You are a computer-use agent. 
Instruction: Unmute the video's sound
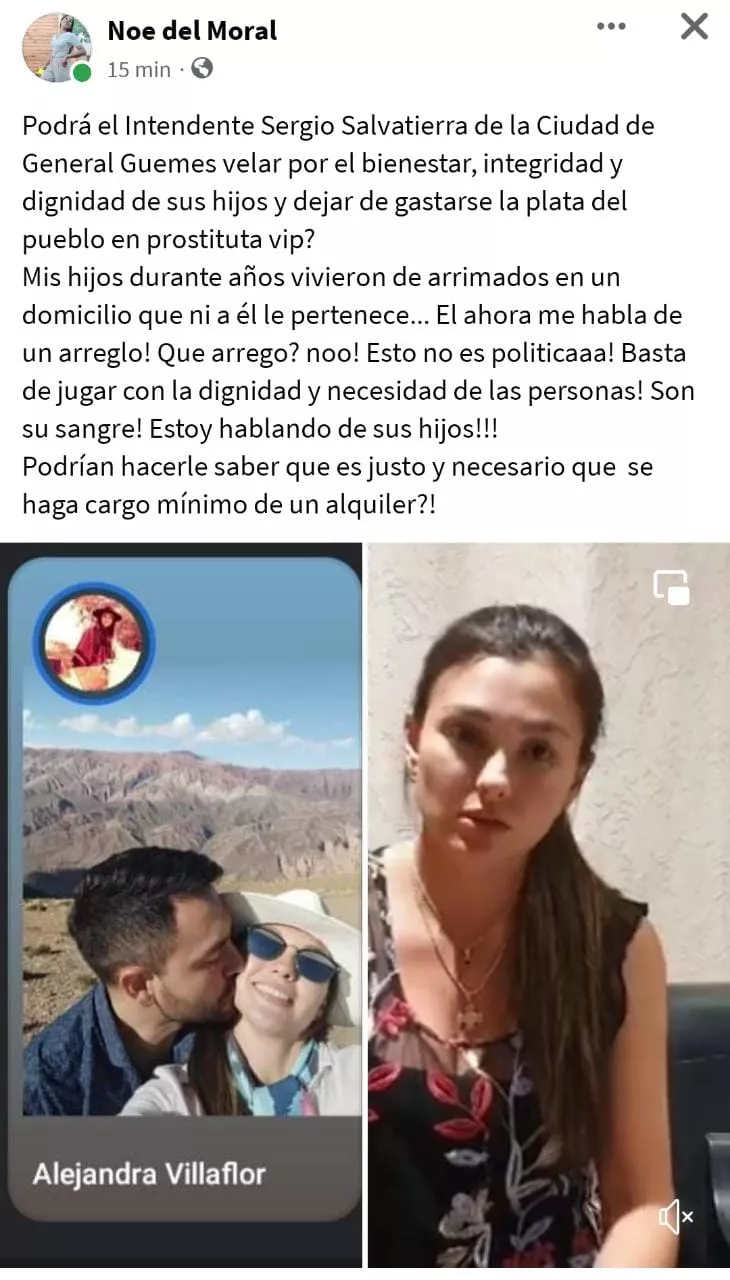[x=676, y=1217]
